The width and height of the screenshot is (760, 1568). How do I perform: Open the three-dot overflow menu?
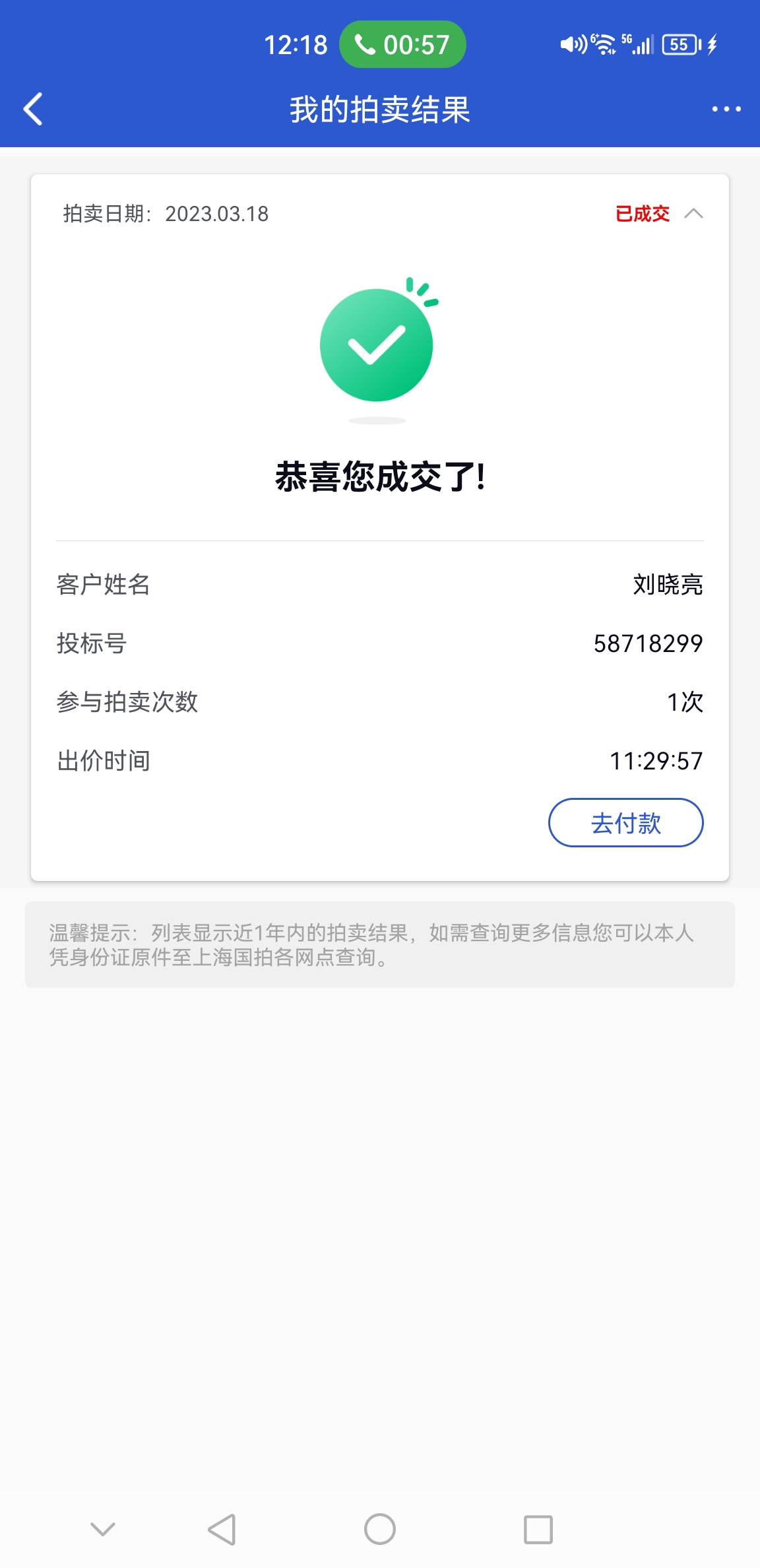click(x=726, y=109)
